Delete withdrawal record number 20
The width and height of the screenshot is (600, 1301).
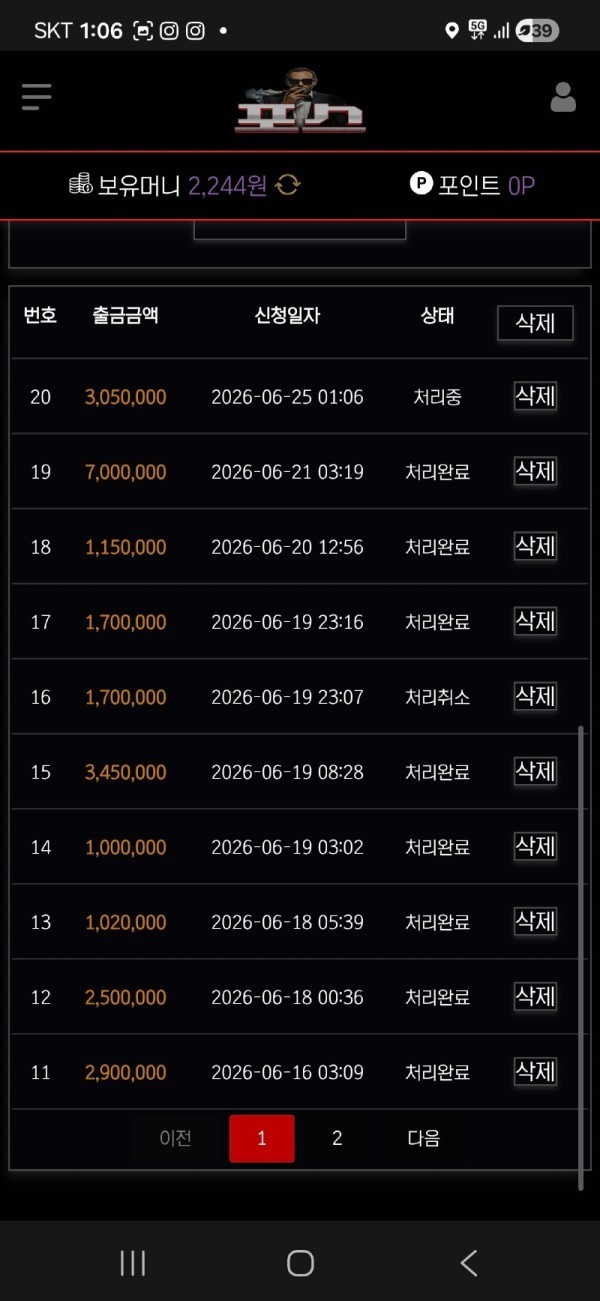tap(535, 396)
